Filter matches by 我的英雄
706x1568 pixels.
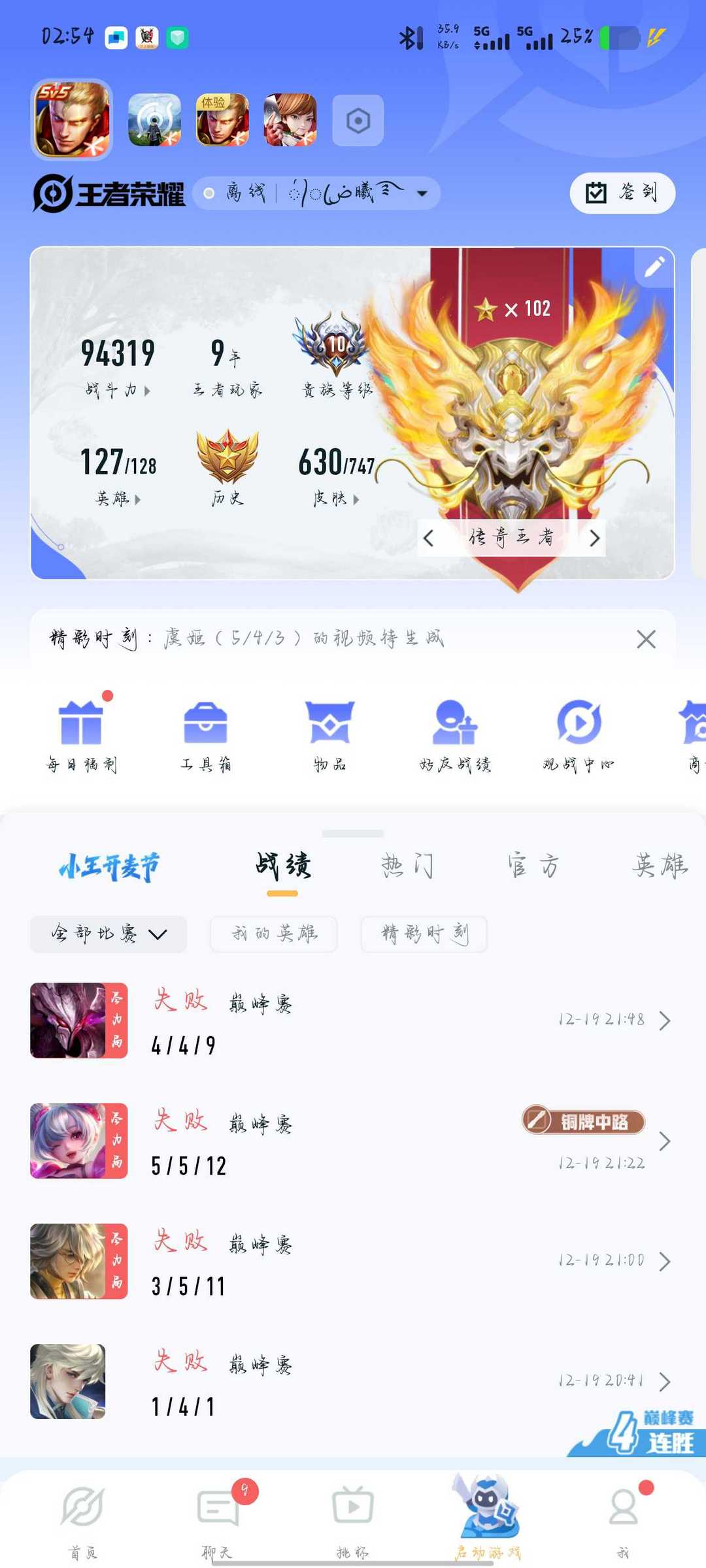(273, 934)
